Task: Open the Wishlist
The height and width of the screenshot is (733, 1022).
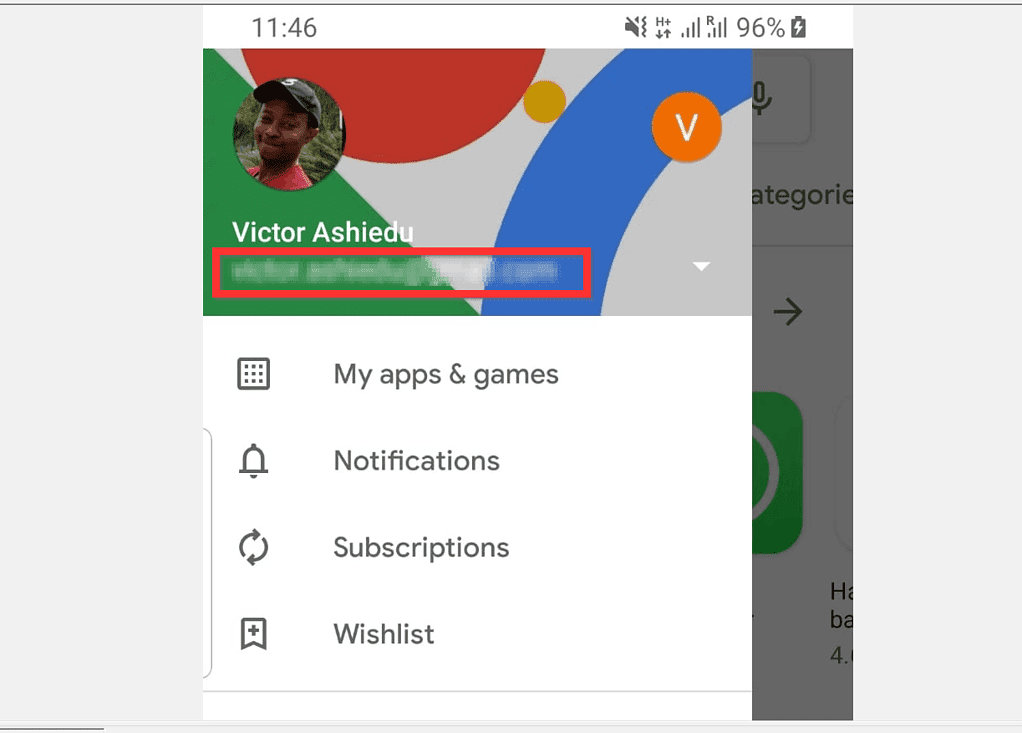Action: [x=384, y=634]
